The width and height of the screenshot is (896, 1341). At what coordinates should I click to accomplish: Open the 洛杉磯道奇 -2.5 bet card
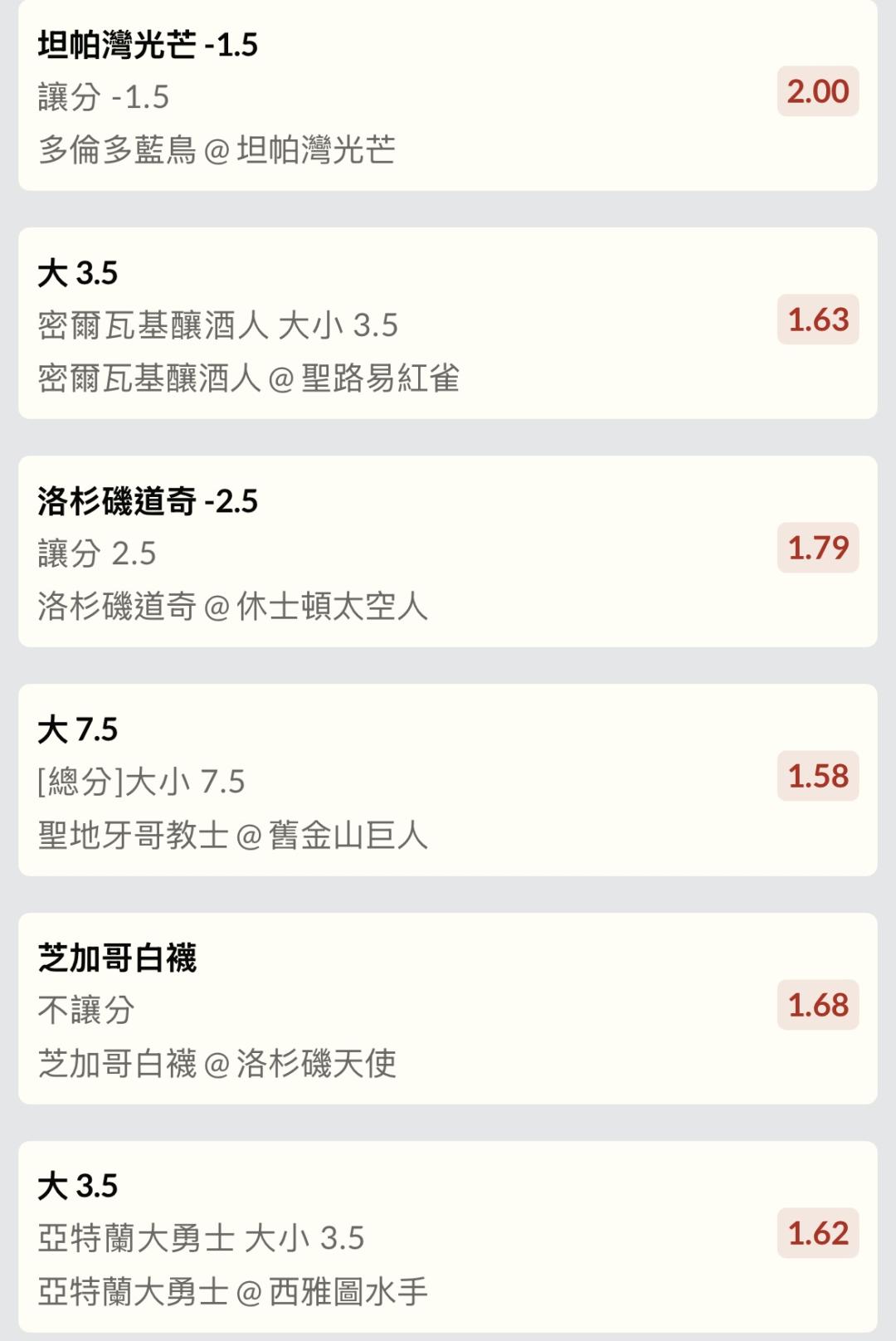coord(448,551)
